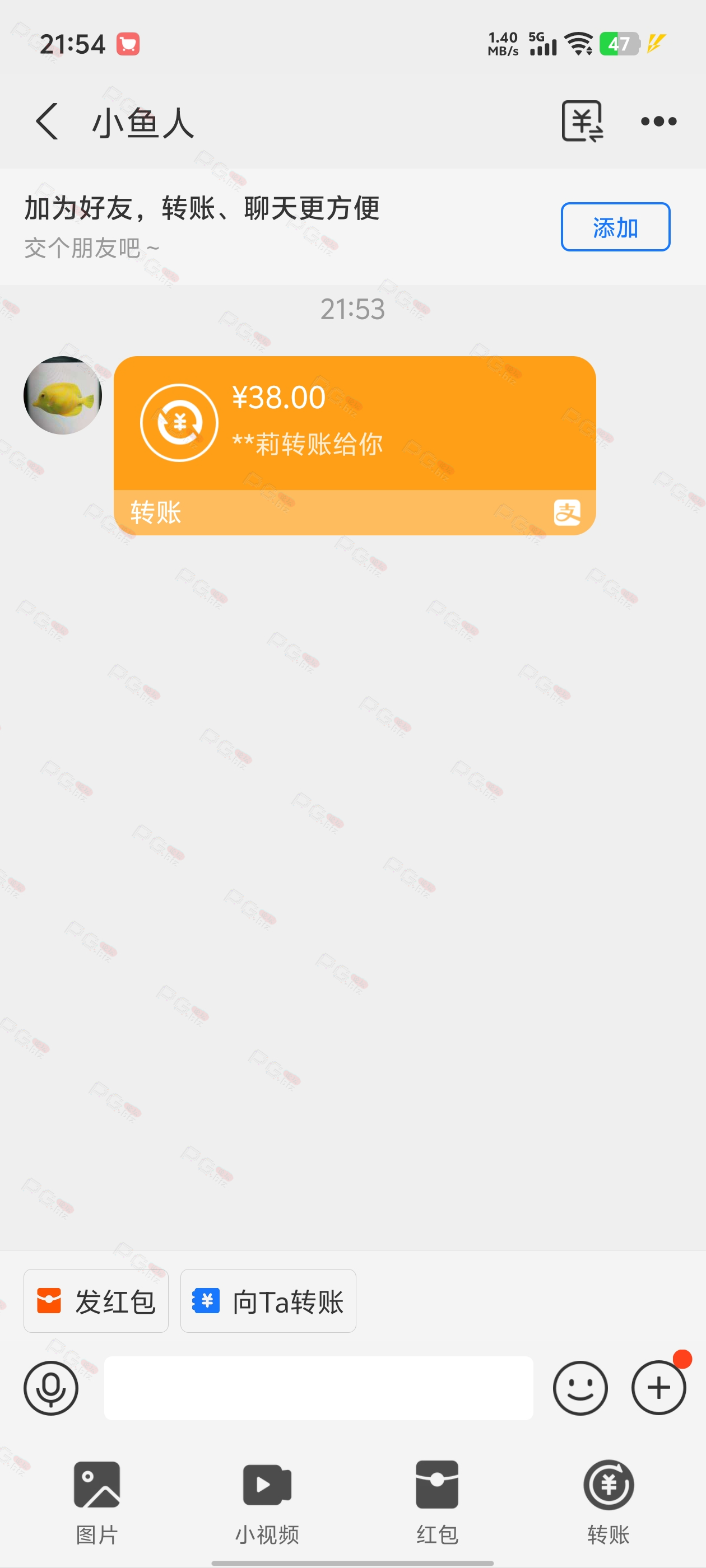
Task: Open 小鱼人's fish avatar profile
Action: (63, 395)
